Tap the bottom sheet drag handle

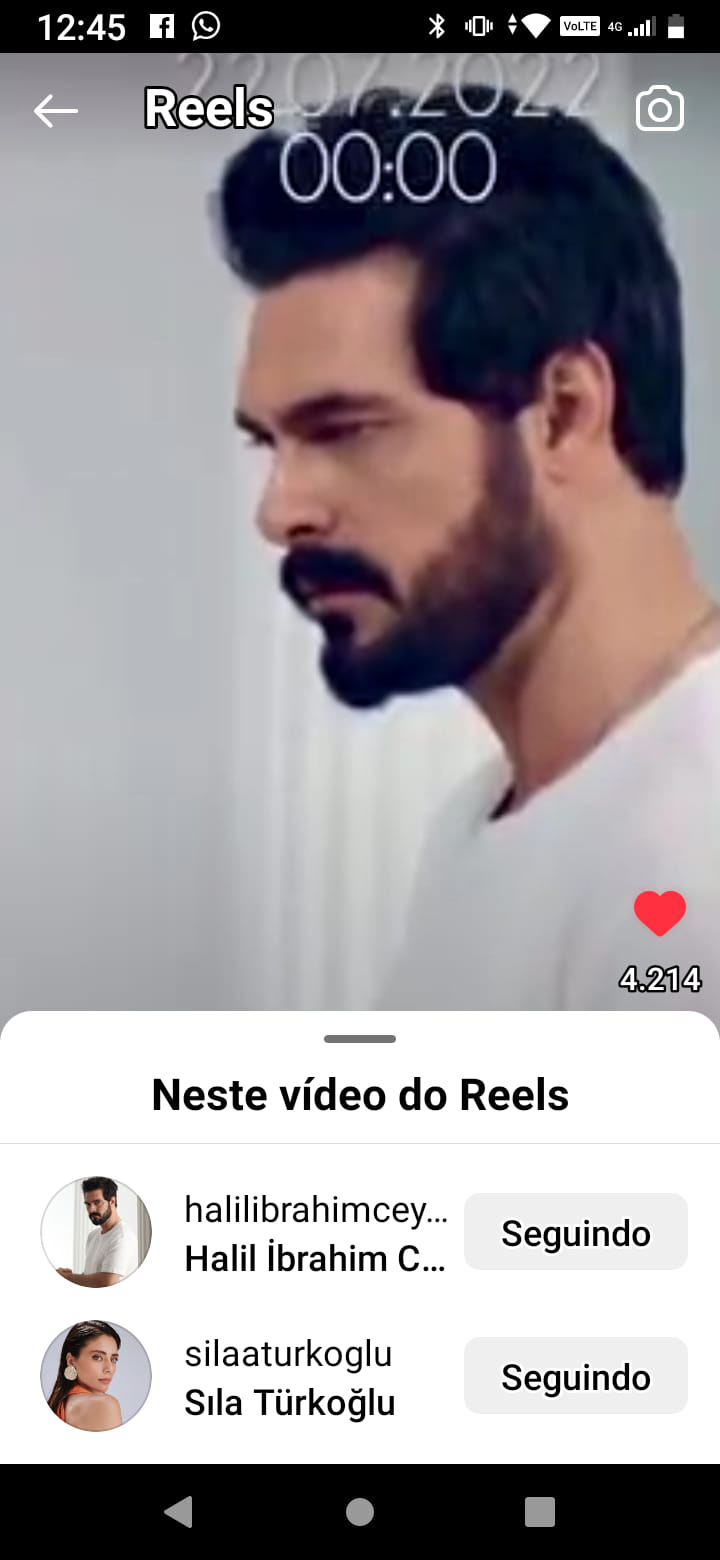tap(360, 1039)
